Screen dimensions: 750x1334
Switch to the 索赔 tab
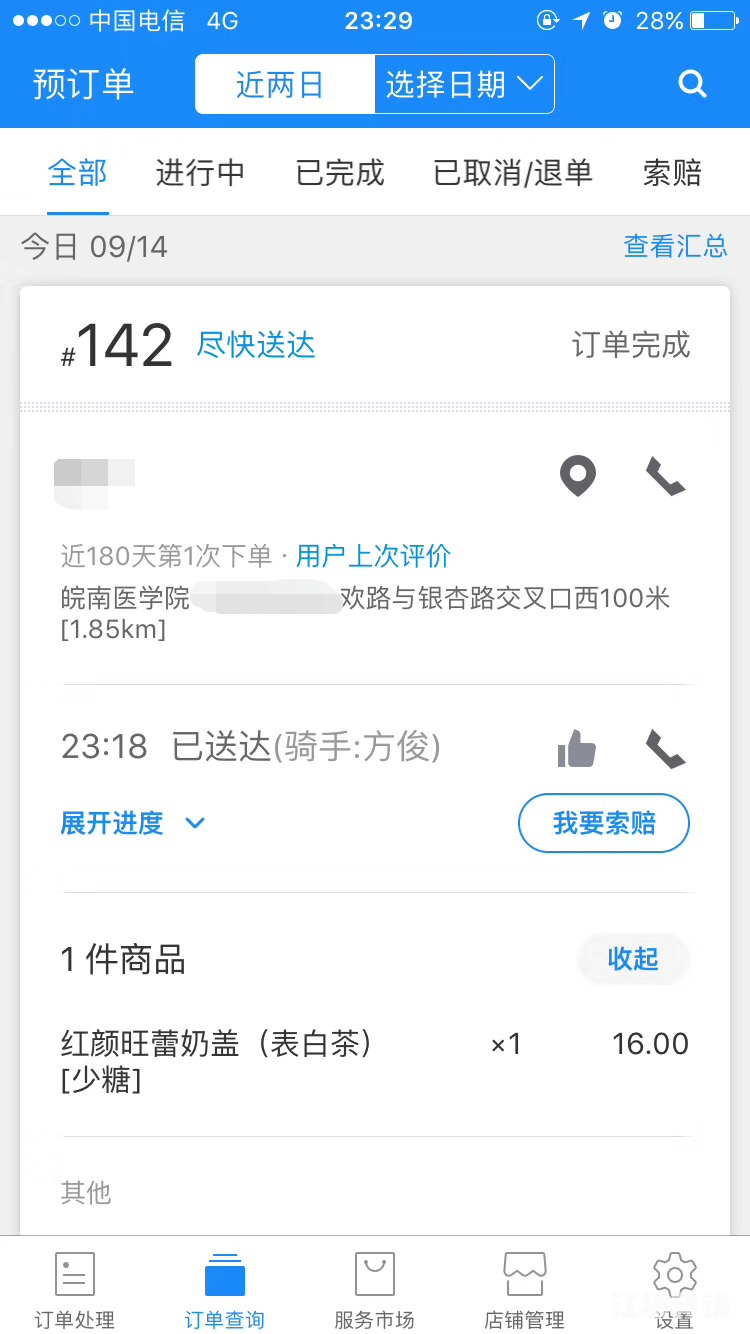(x=672, y=173)
